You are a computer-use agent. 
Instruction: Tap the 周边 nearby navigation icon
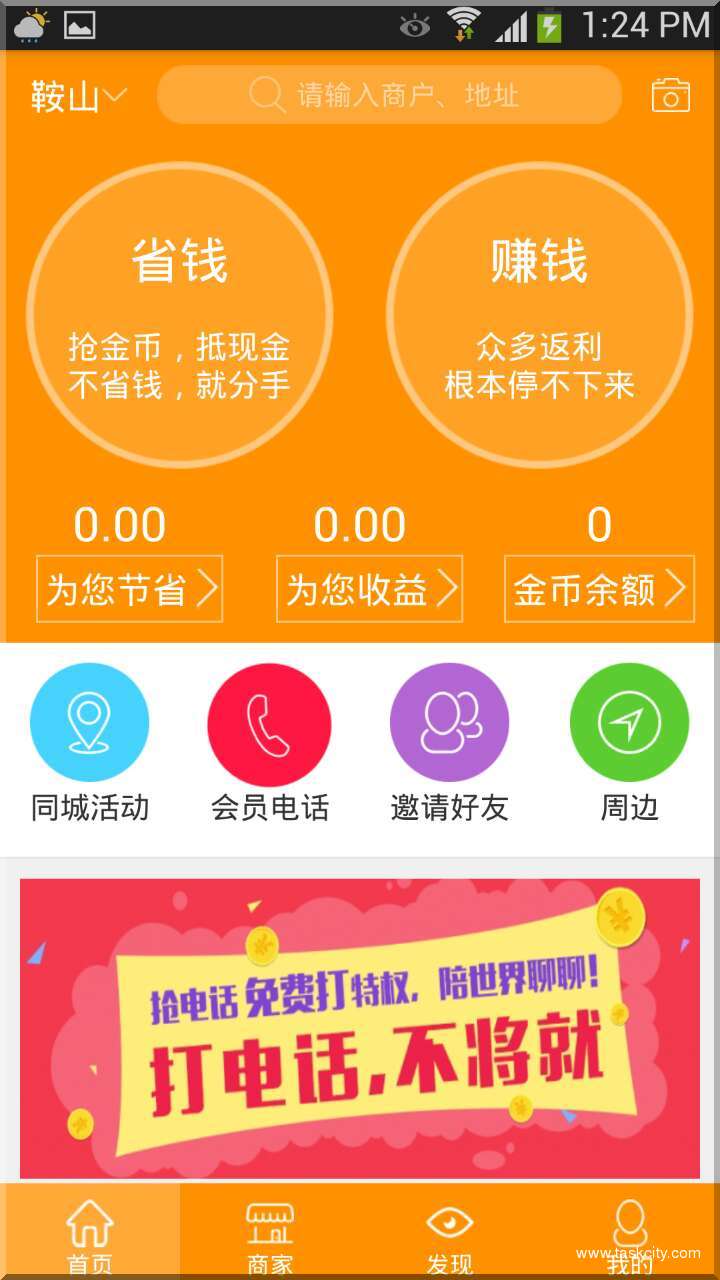[629, 721]
